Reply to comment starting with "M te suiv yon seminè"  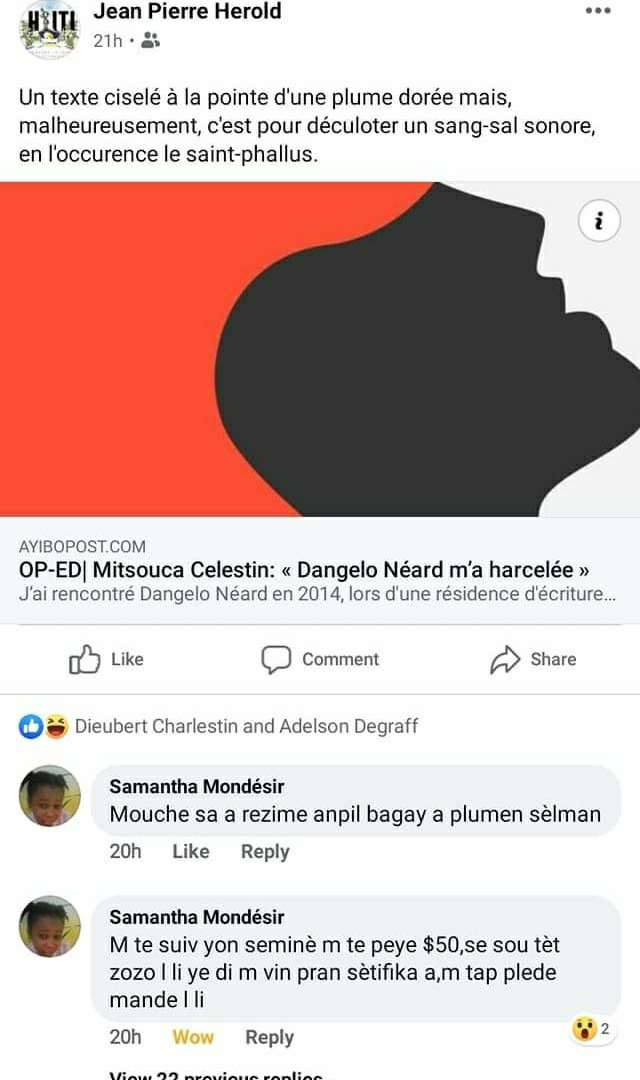[x=269, y=1037]
